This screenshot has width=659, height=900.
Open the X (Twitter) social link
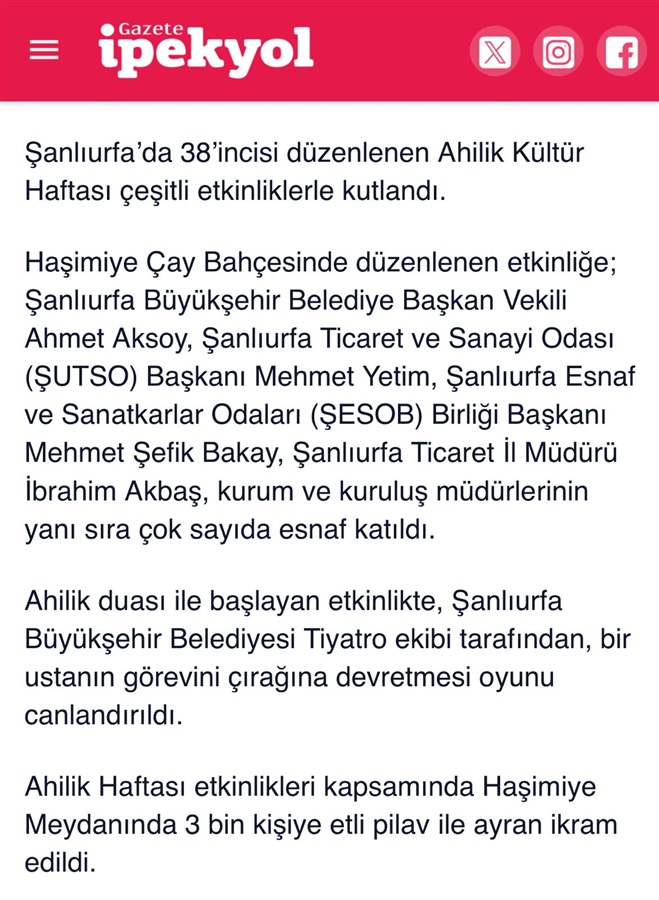pos(494,51)
